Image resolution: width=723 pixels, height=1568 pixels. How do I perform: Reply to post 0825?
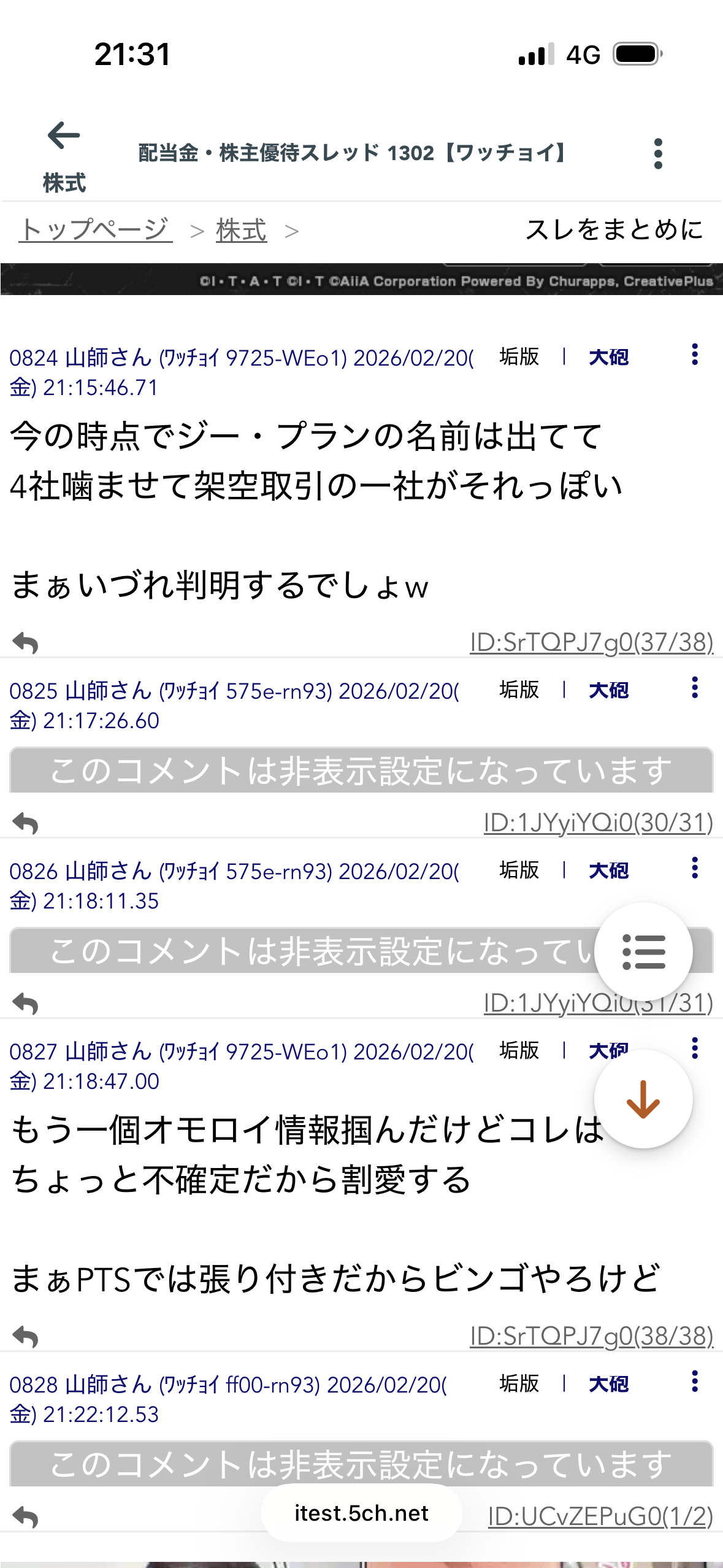pyautogui.click(x=25, y=823)
